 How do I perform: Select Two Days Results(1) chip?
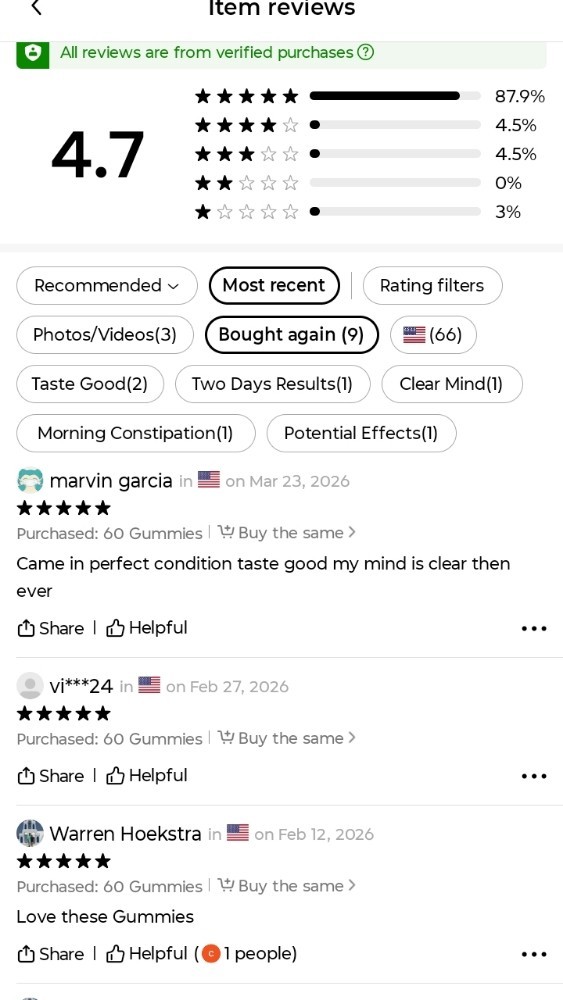click(272, 384)
